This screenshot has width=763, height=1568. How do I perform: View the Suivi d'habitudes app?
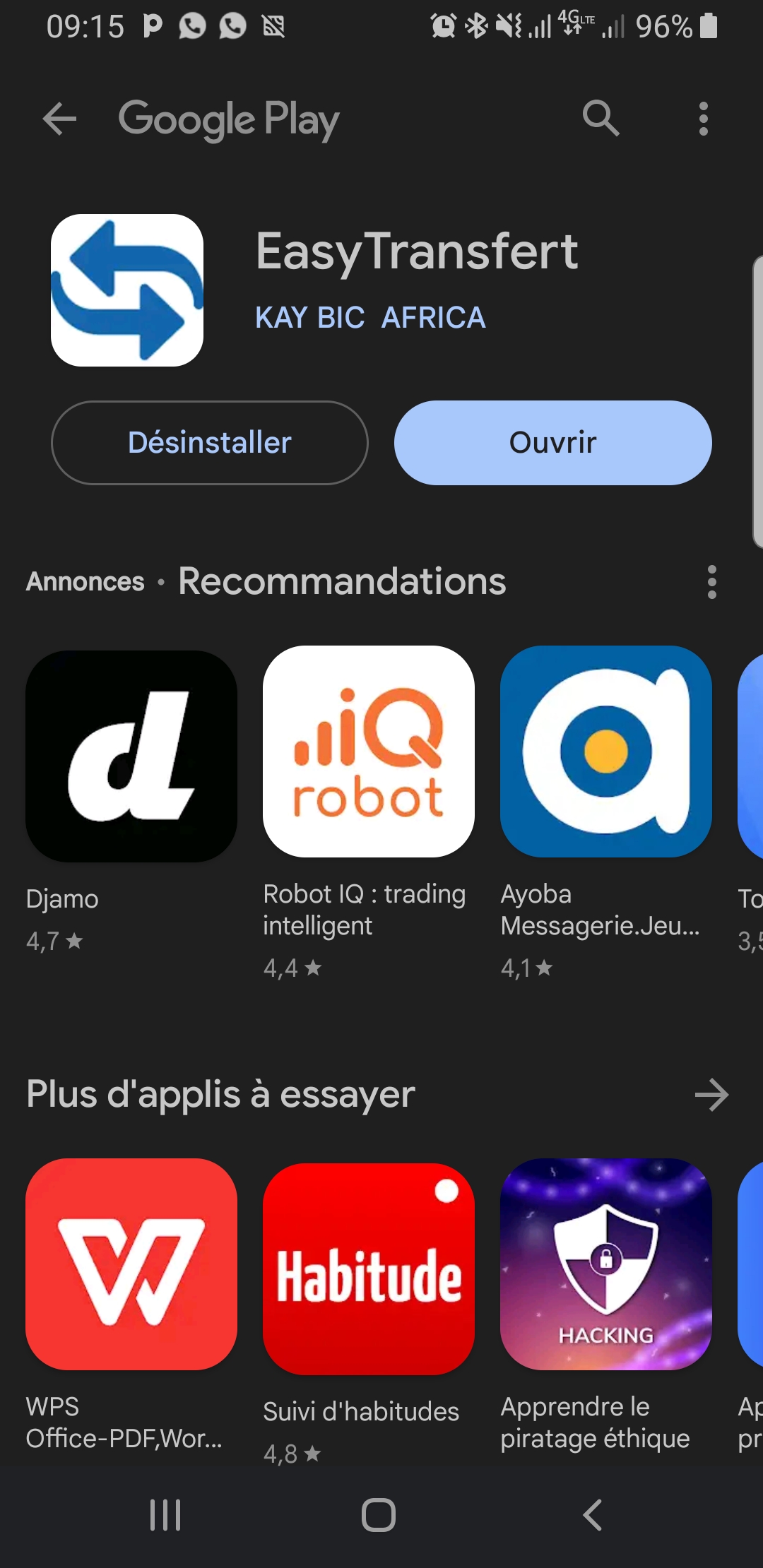coord(369,1269)
